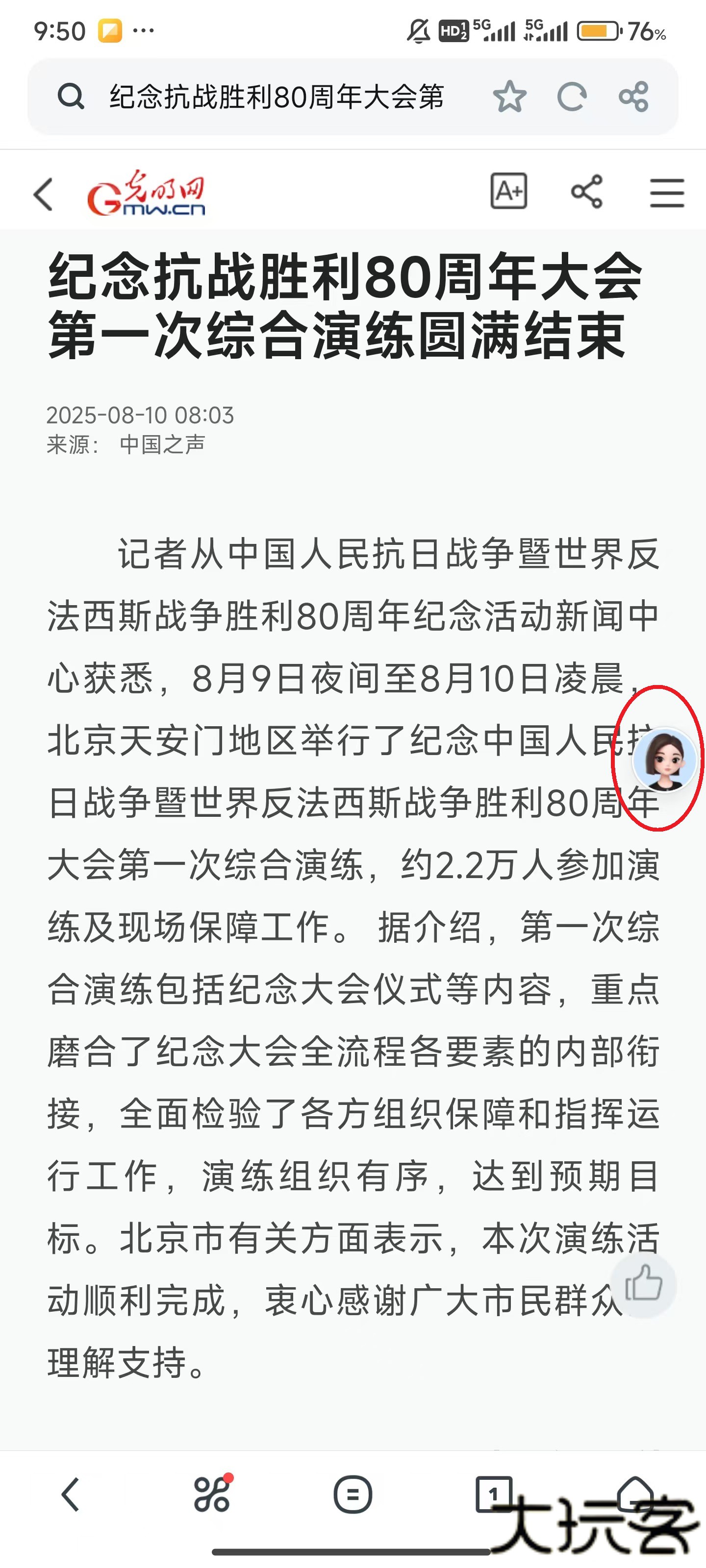Viewport: 706px width, 1568px height.
Task: Open the site hamburger menu
Action: point(666,193)
